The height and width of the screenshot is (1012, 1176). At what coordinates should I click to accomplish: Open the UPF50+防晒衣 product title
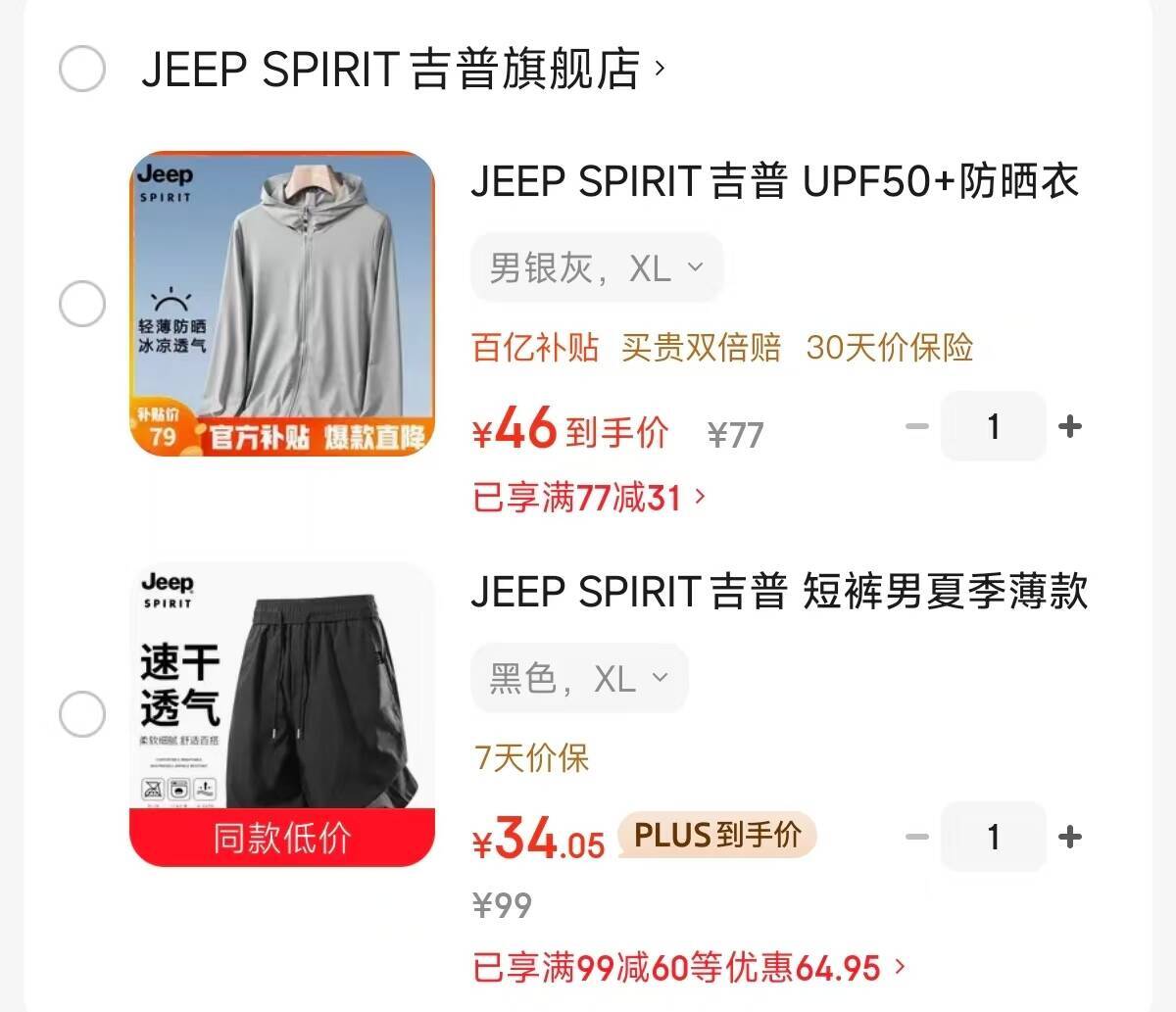click(774, 182)
